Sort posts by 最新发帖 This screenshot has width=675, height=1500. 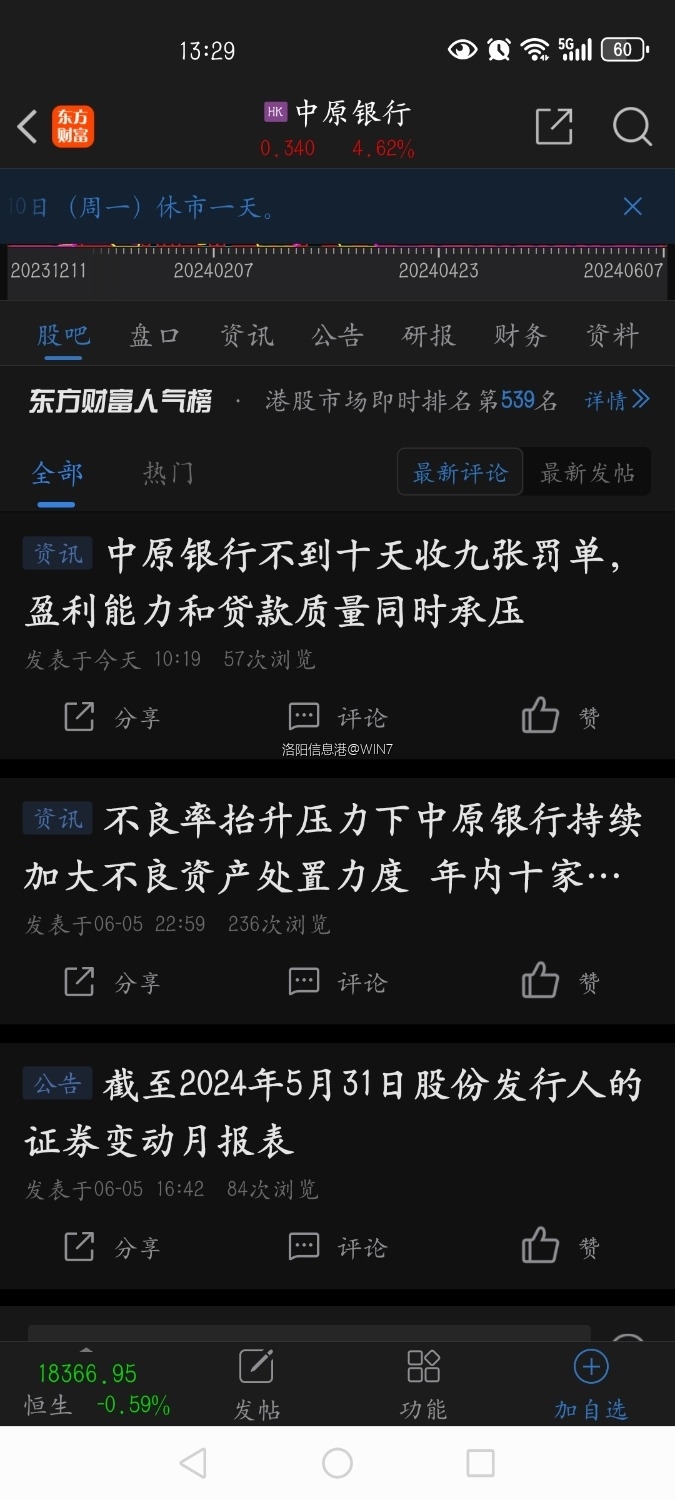point(587,472)
